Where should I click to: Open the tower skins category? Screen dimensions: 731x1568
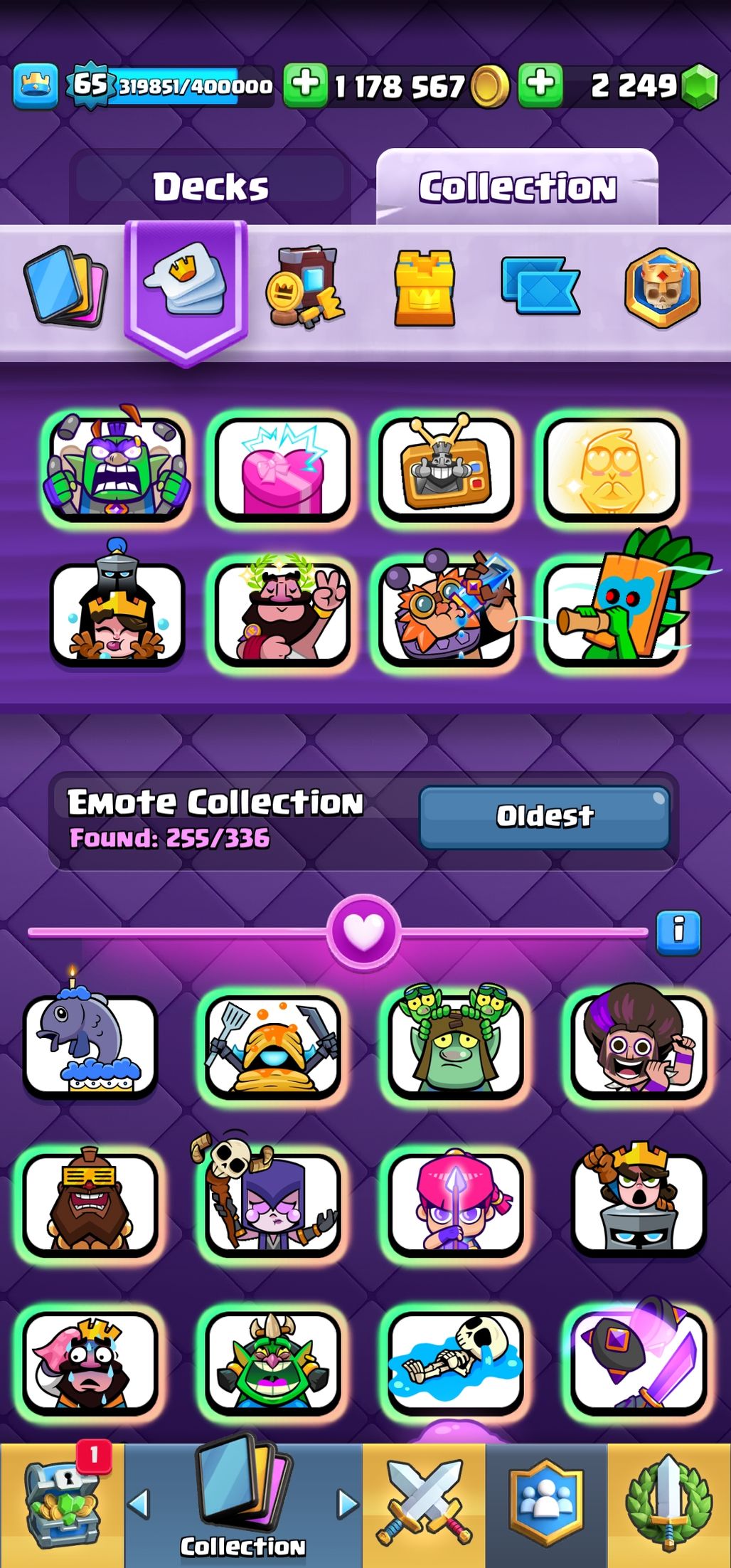click(x=425, y=288)
